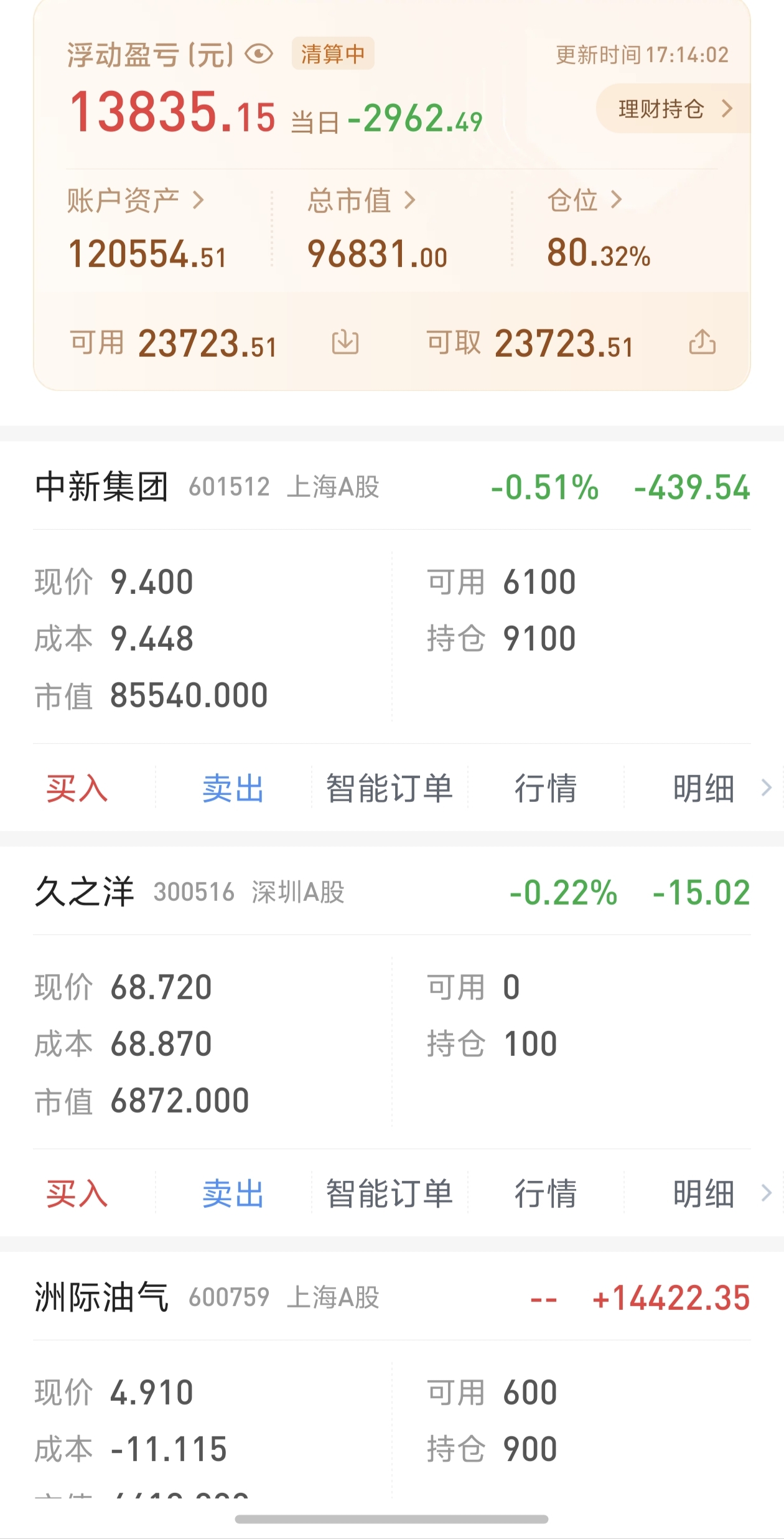Sell 久之洋 with 卖出
This screenshot has width=784, height=1539.
click(233, 1194)
